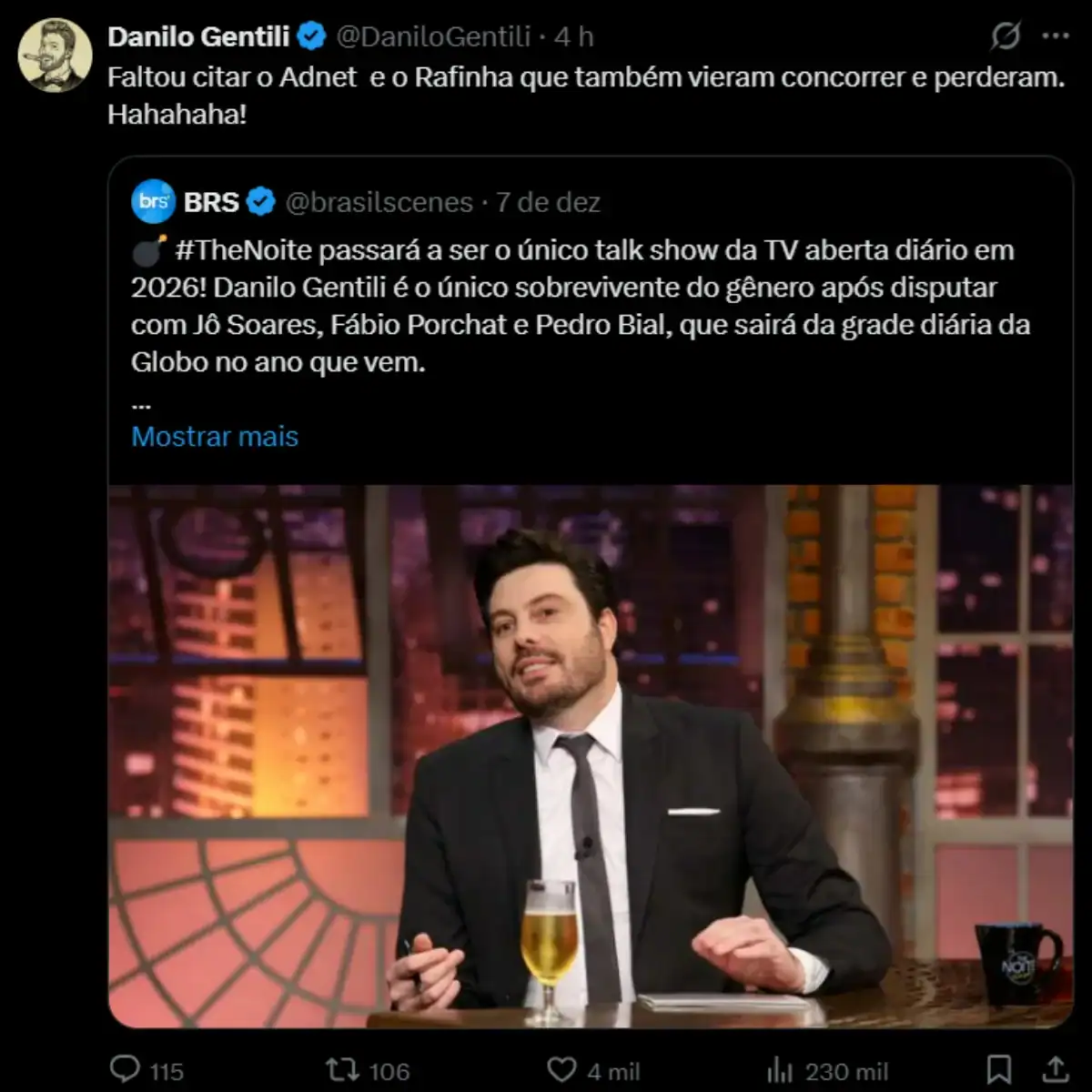This screenshot has height=1092, width=1092.
Task: View the tweet analytics at 230 mil
Action: 780,1069
